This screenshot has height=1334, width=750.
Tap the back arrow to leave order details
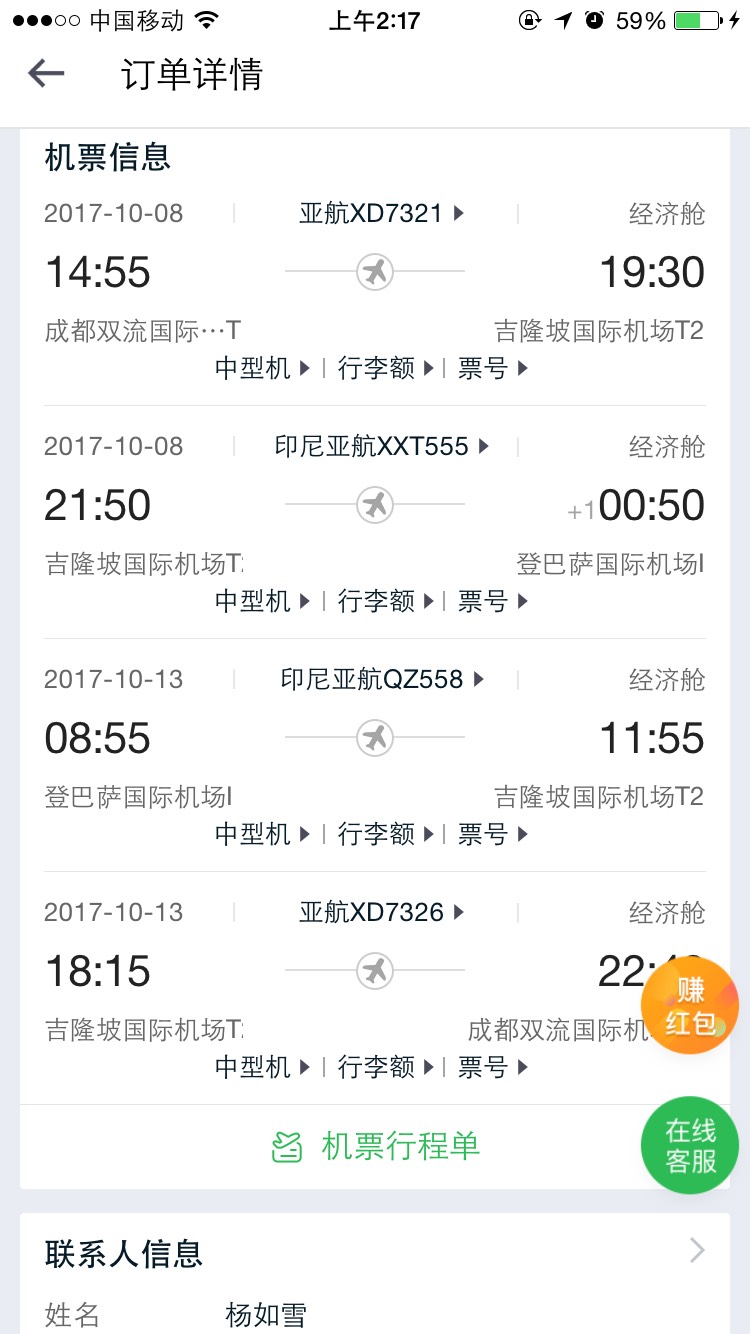click(x=46, y=73)
